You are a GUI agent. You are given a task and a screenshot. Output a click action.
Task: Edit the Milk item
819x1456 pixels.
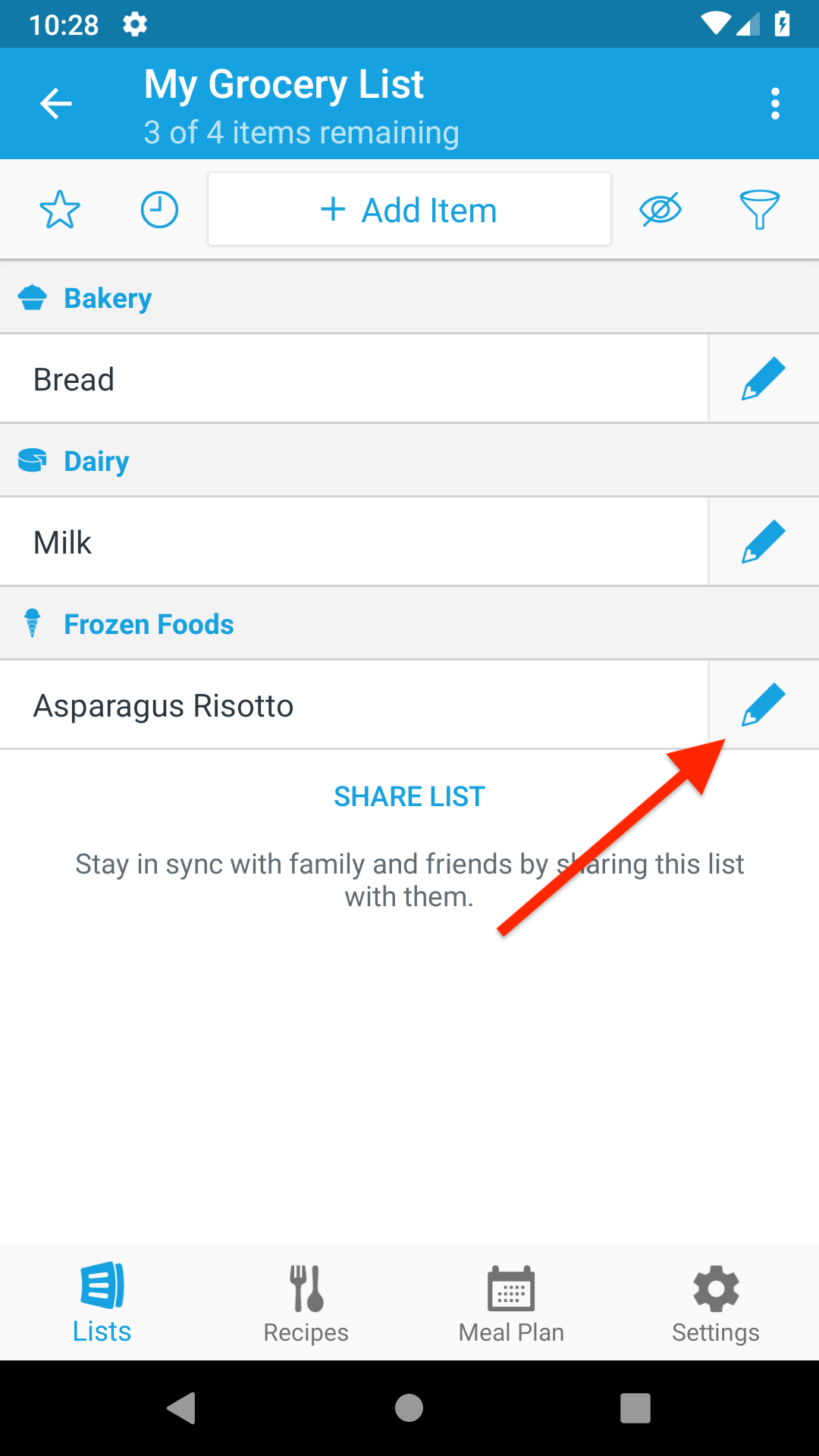point(764,541)
